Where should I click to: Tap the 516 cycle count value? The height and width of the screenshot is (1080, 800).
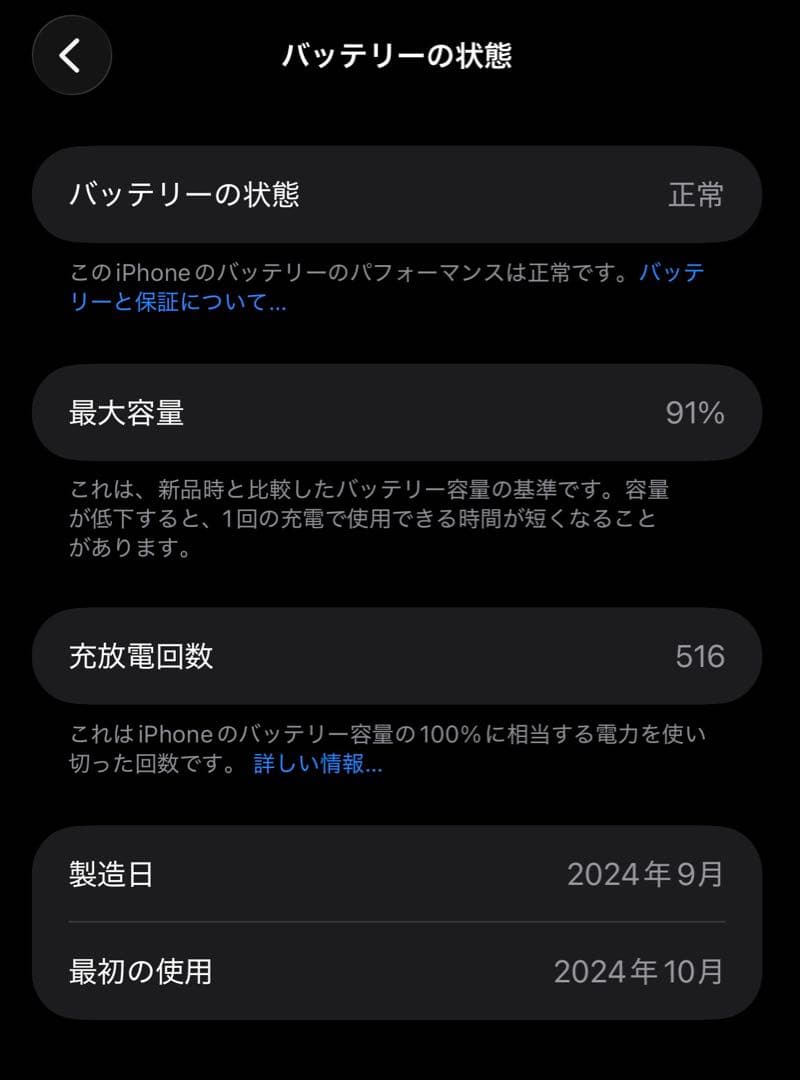701,657
